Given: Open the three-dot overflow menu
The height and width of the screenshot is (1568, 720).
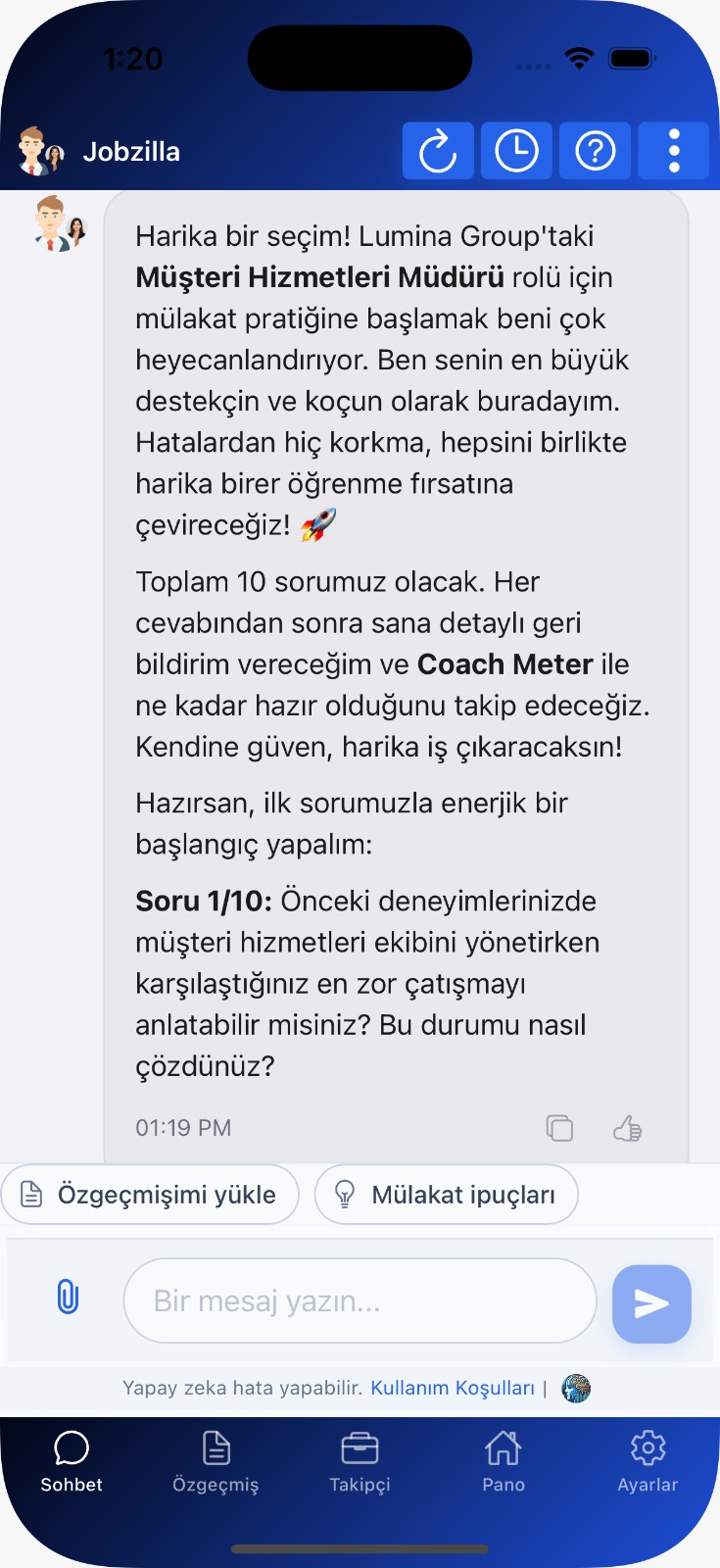Looking at the screenshot, I should coord(673,151).
